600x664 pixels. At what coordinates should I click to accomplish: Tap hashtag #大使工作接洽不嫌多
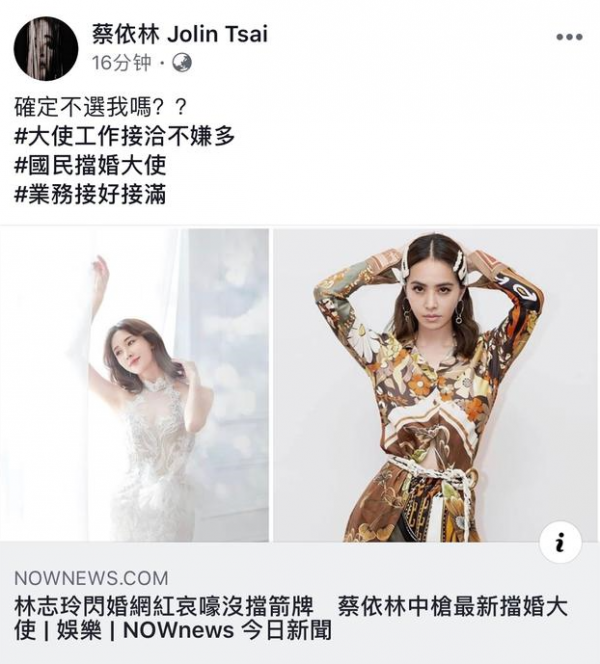[x=125, y=136]
